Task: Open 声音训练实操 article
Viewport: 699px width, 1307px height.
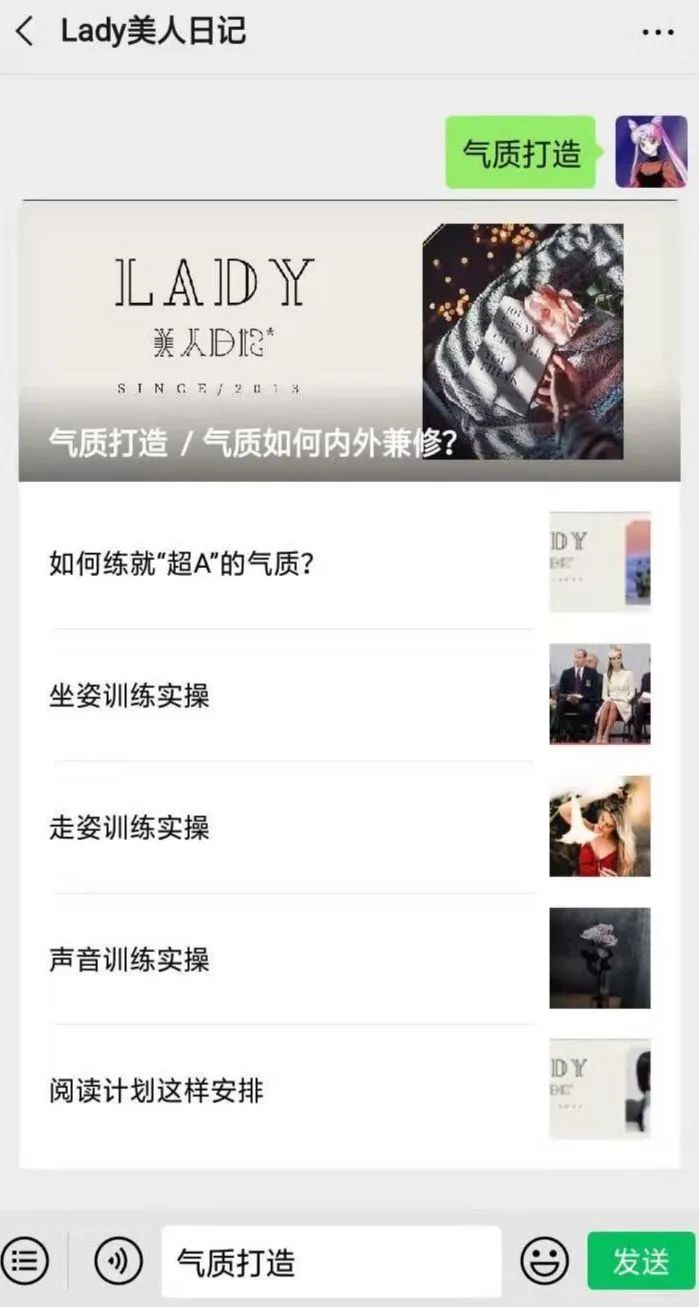Action: [349, 959]
